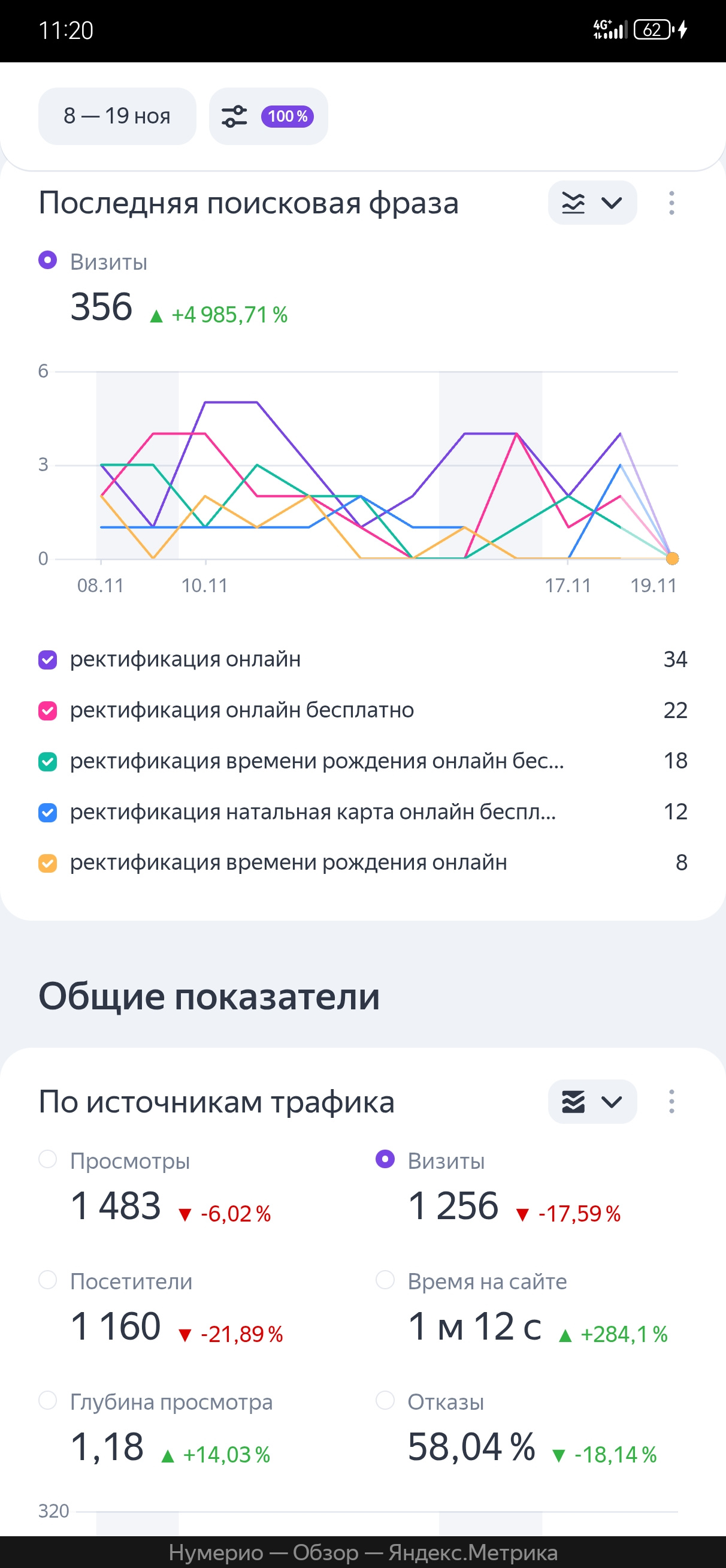Expand chart type dropdown for По источникам трафика
726x1568 pixels.
point(592,1101)
